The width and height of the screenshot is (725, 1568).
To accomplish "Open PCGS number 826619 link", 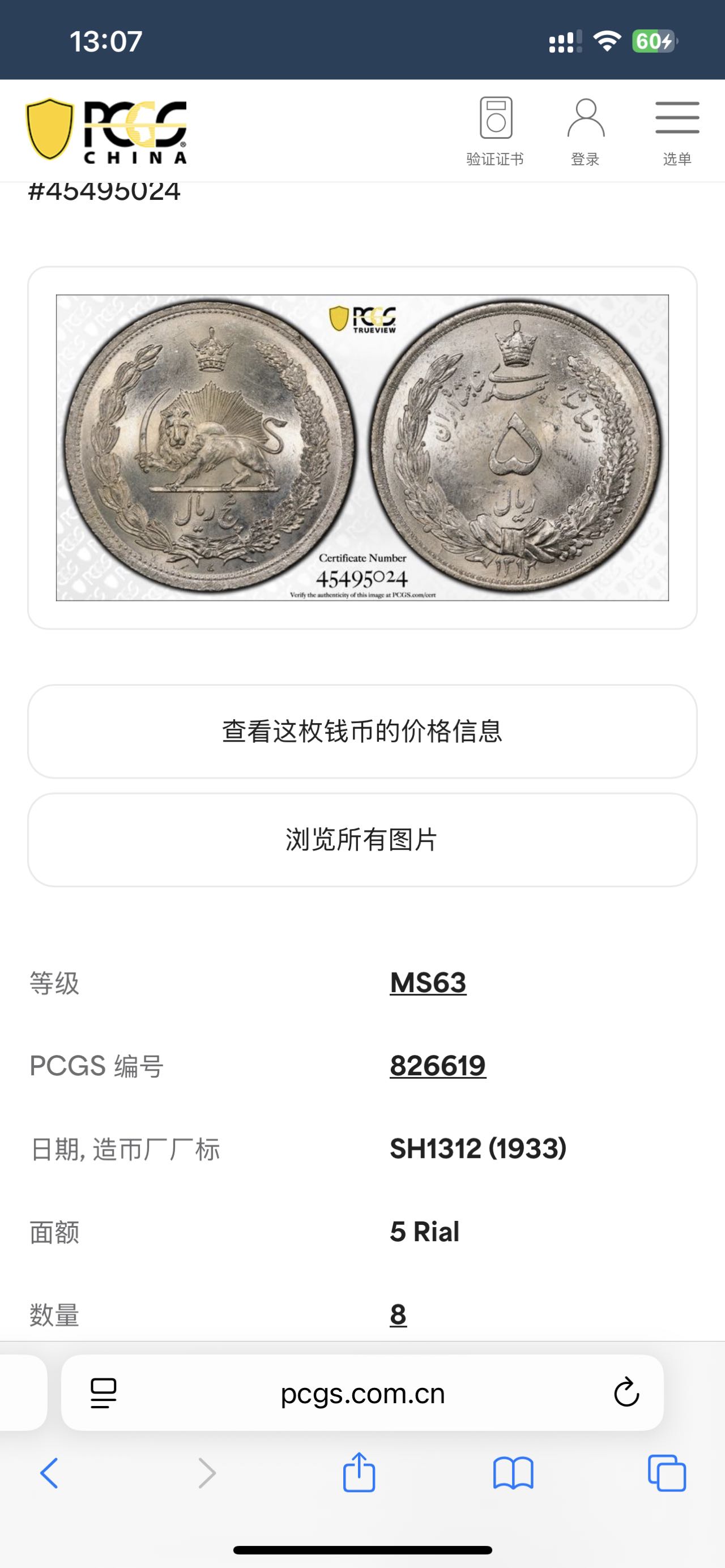I will pyautogui.click(x=438, y=1065).
